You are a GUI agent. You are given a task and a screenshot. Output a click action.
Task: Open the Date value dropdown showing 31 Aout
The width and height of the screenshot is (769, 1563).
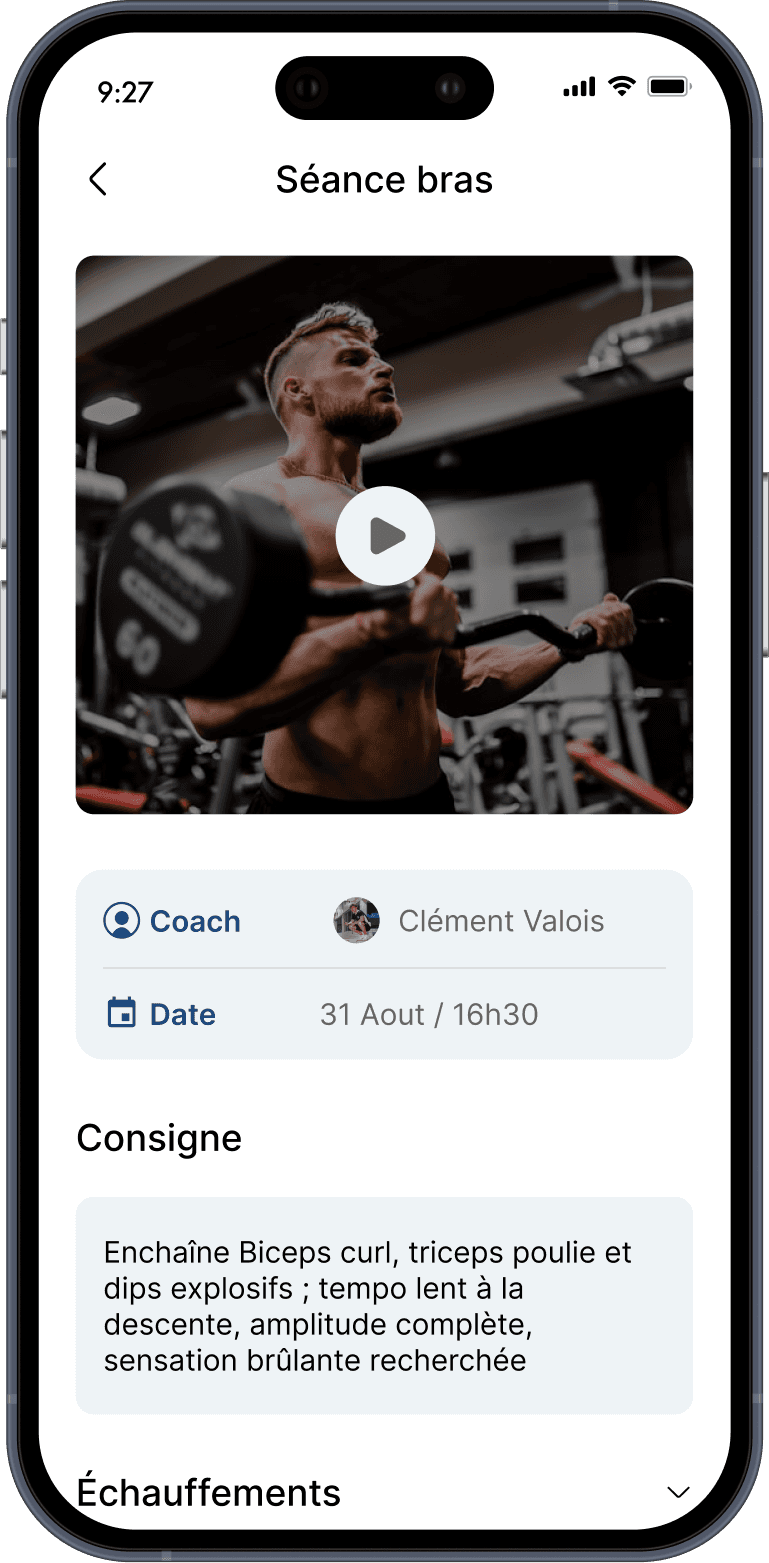(429, 1013)
